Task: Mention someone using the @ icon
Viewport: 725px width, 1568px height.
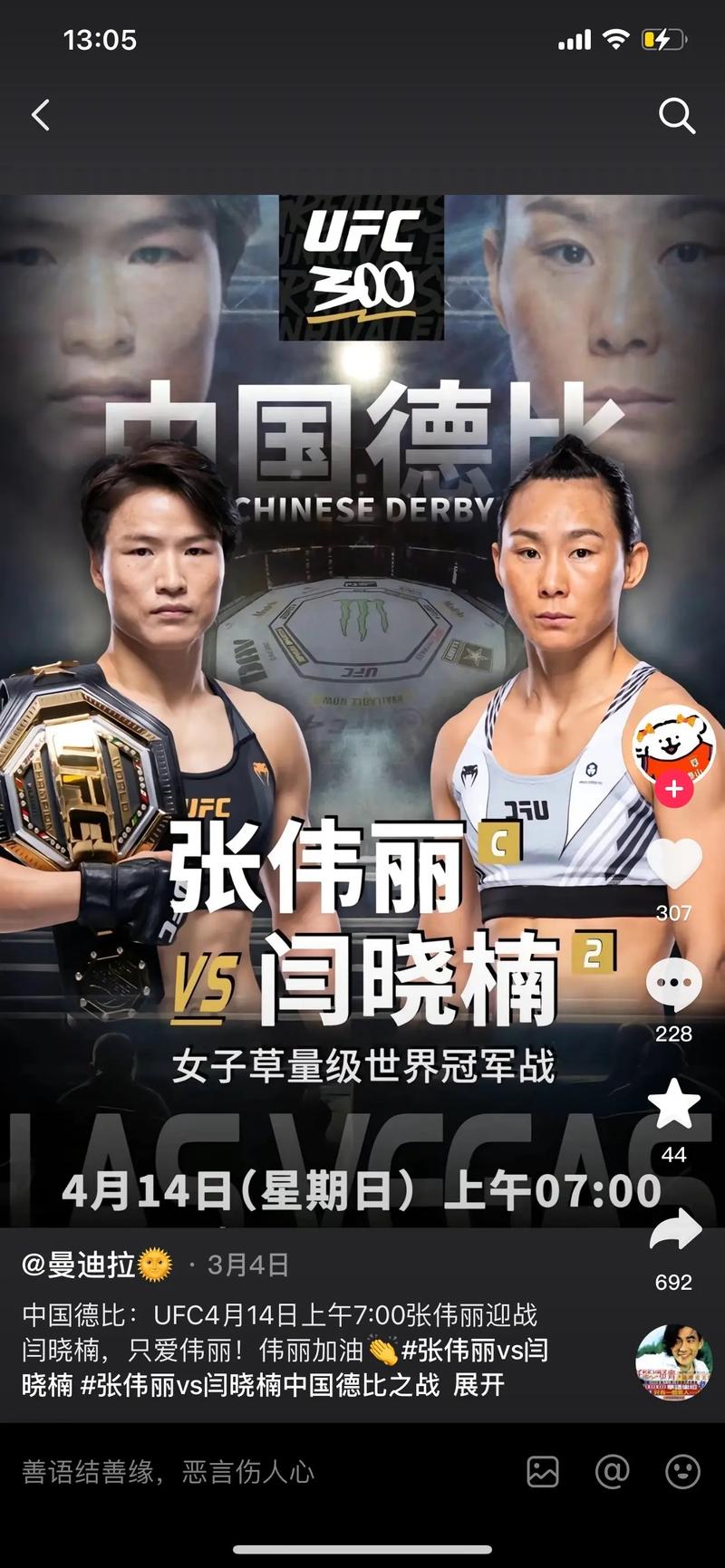Action: pos(612,1472)
